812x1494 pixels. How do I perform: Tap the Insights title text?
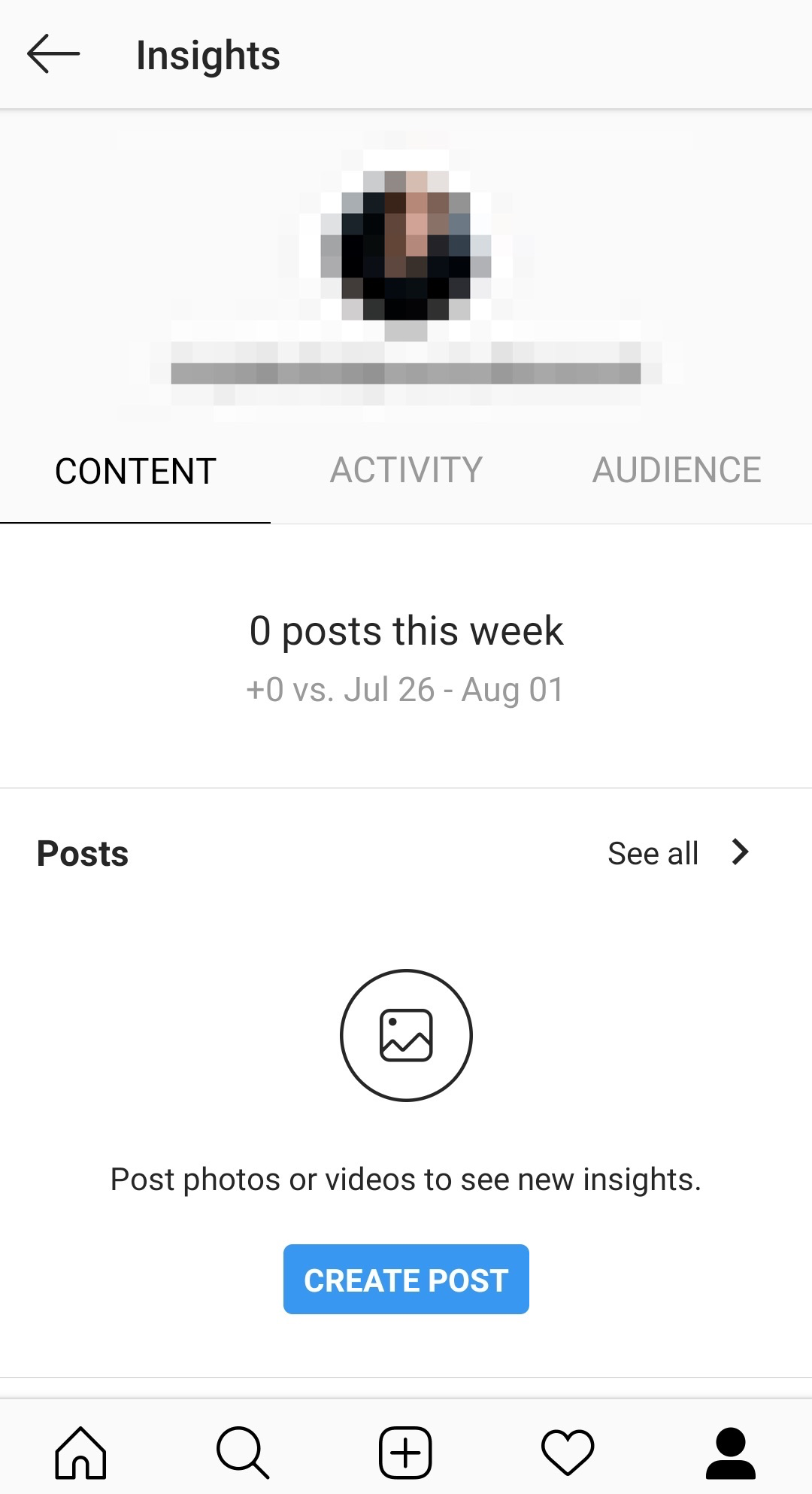[208, 54]
